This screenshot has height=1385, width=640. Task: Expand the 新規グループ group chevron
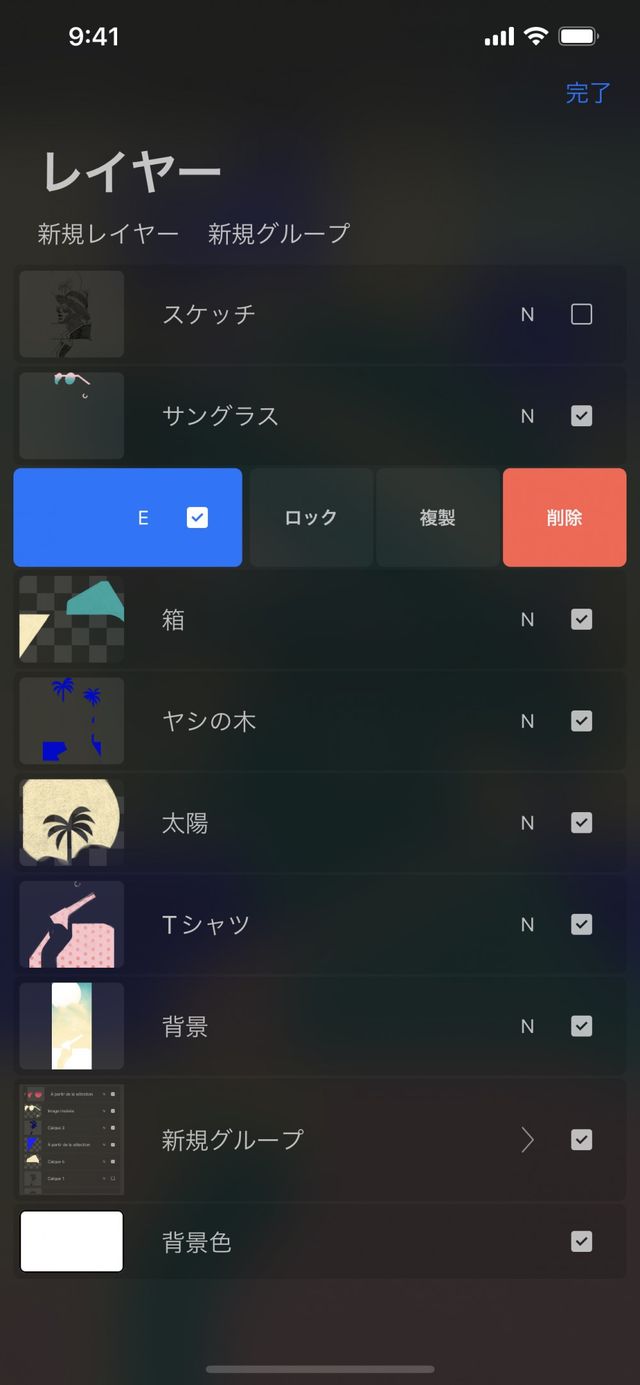[x=527, y=1139]
